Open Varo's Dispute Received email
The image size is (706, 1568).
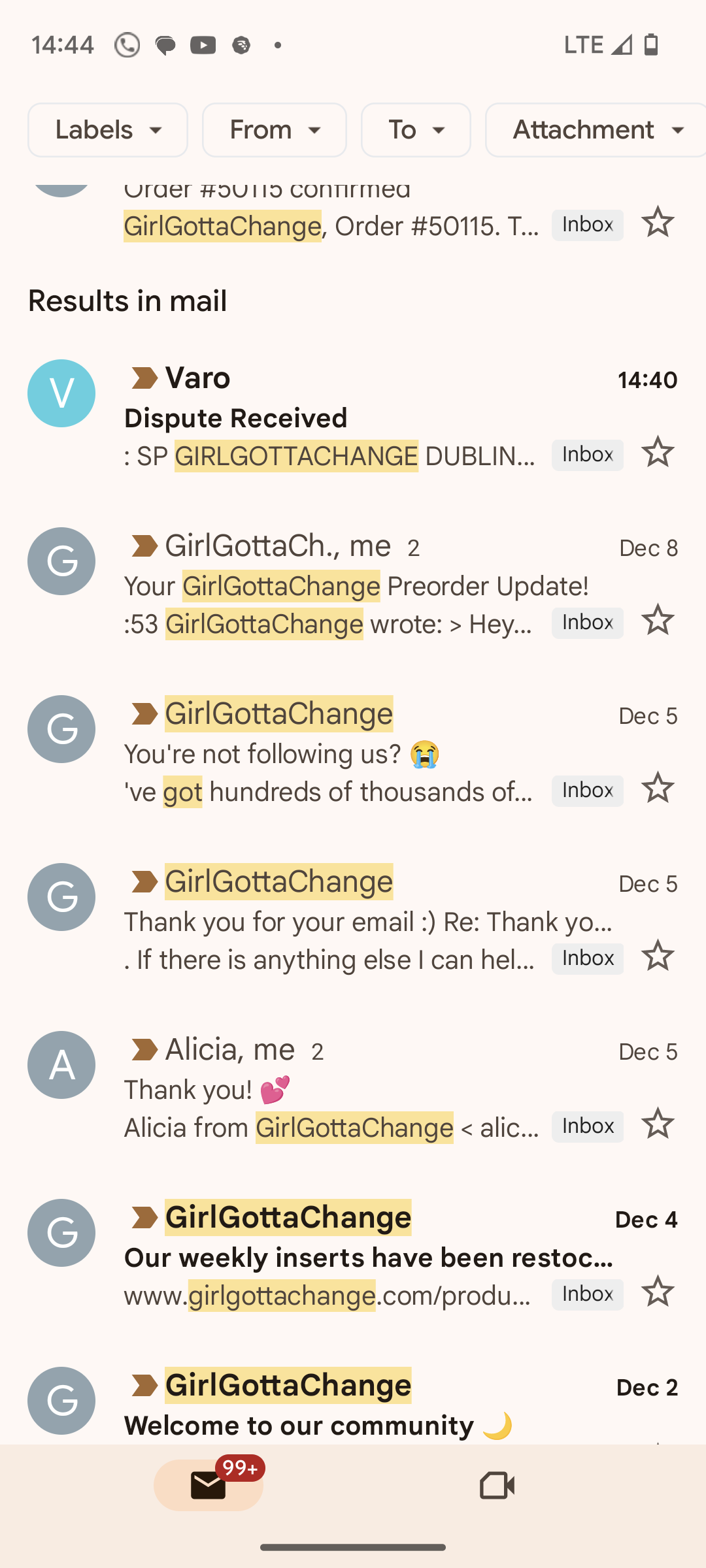pyautogui.click(x=353, y=418)
